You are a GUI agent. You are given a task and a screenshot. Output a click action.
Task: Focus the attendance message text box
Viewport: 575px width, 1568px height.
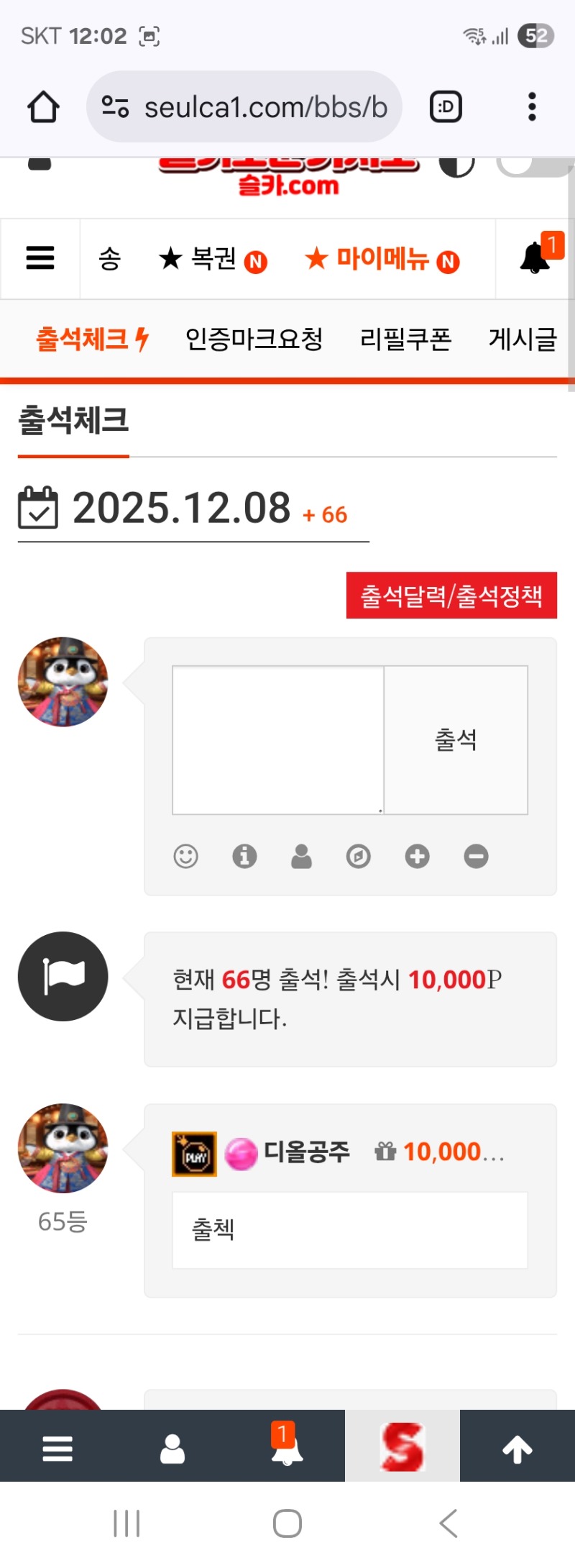coord(278,740)
